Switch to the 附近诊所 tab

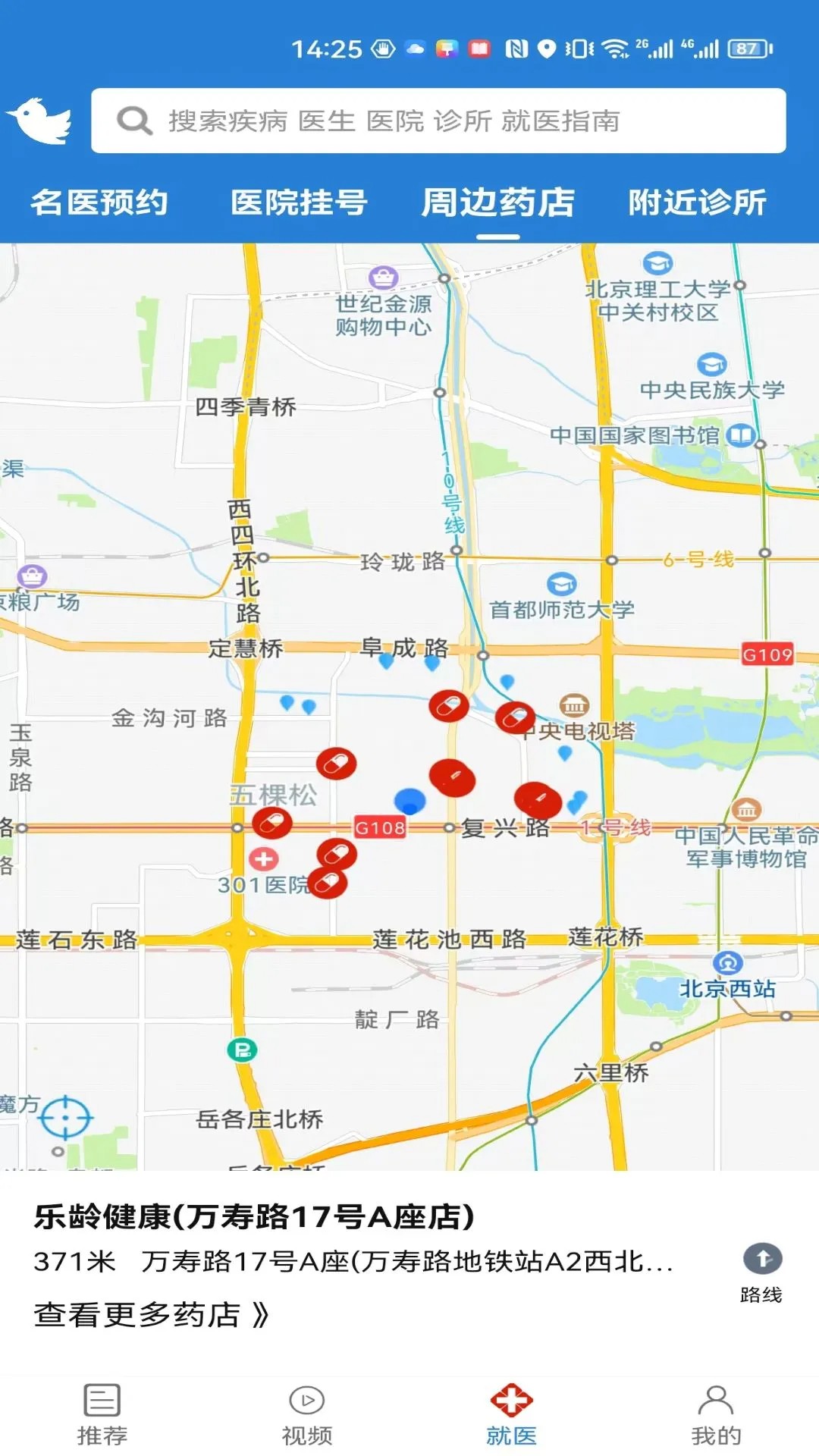pos(697,202)
